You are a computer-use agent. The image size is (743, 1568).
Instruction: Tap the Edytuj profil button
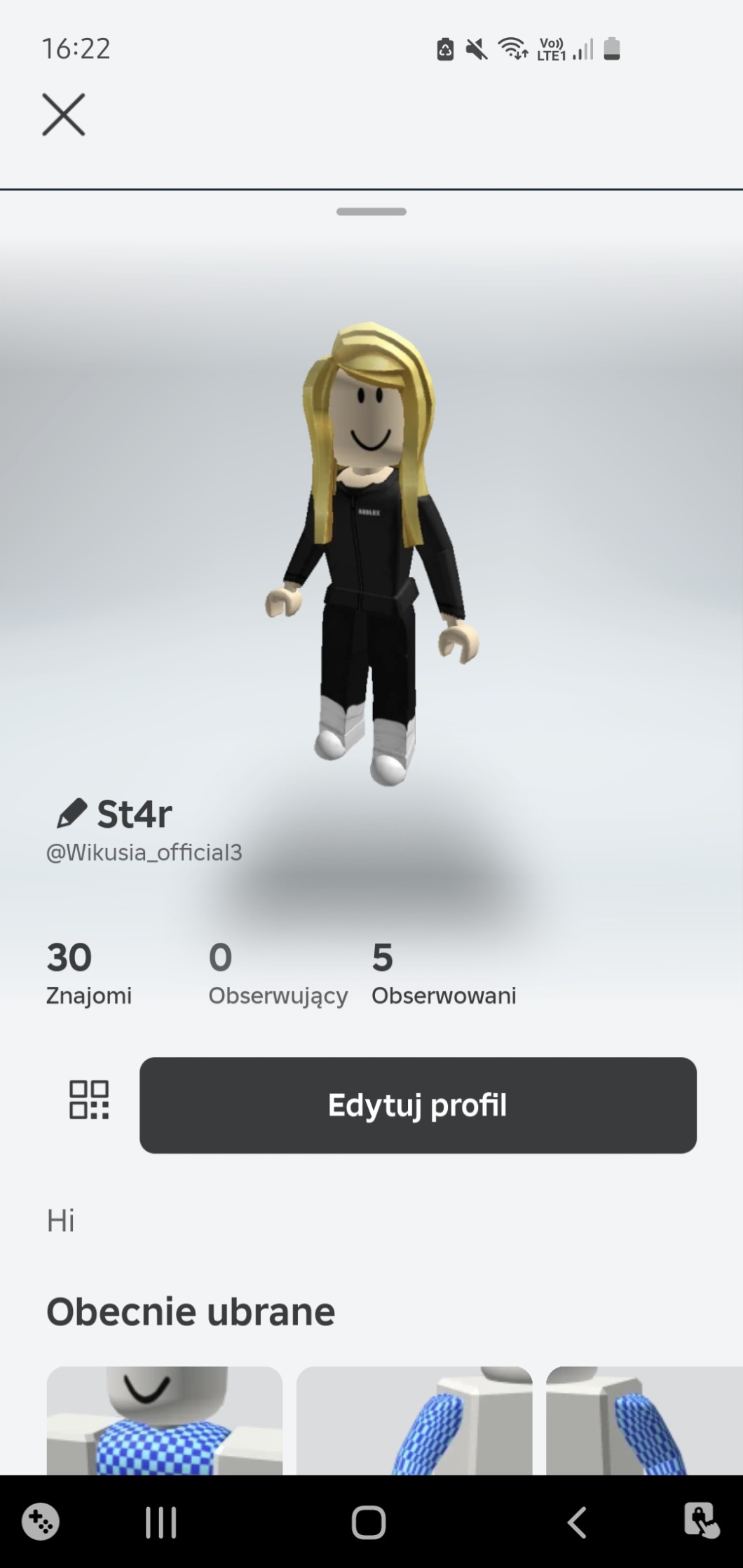(x=418, y=1105)
